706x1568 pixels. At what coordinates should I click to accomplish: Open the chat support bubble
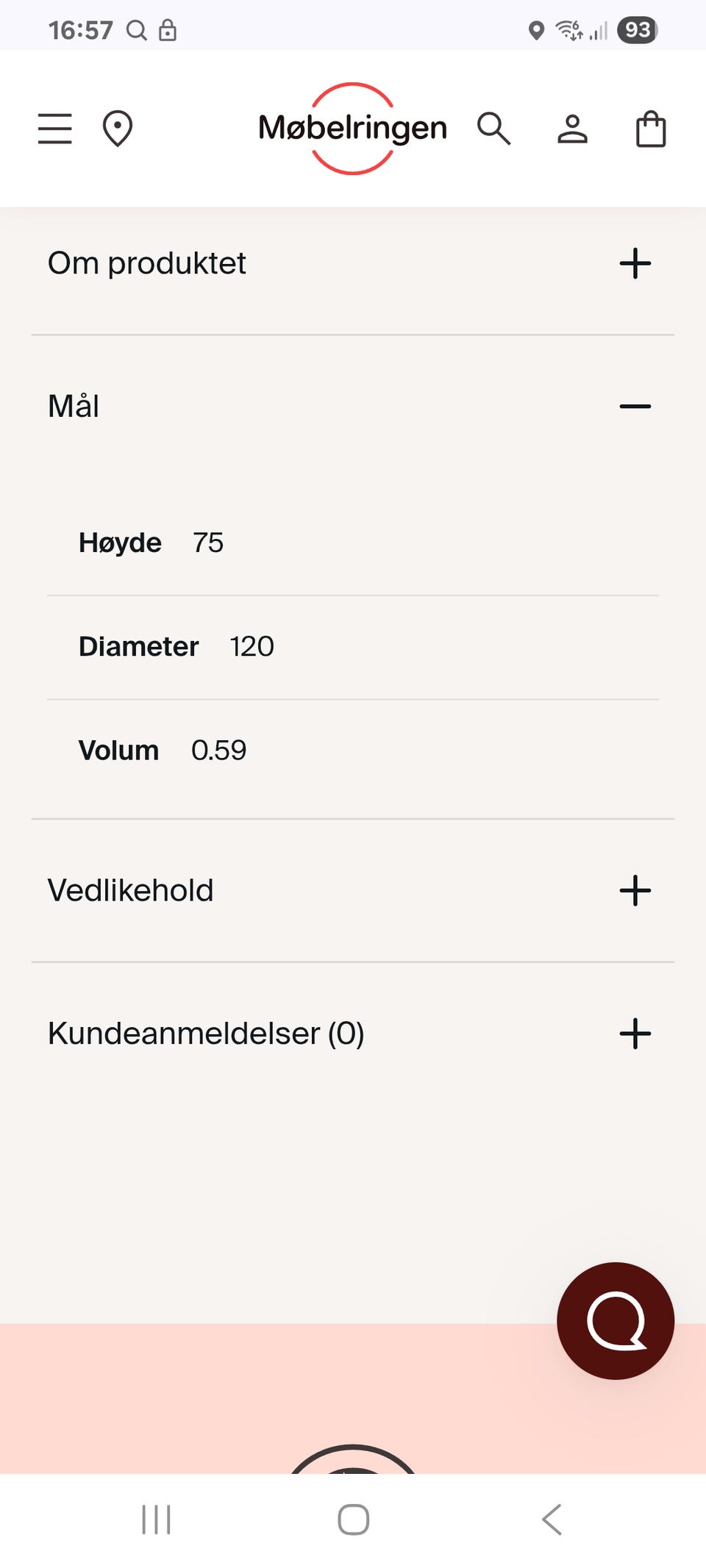[616, 1320]
